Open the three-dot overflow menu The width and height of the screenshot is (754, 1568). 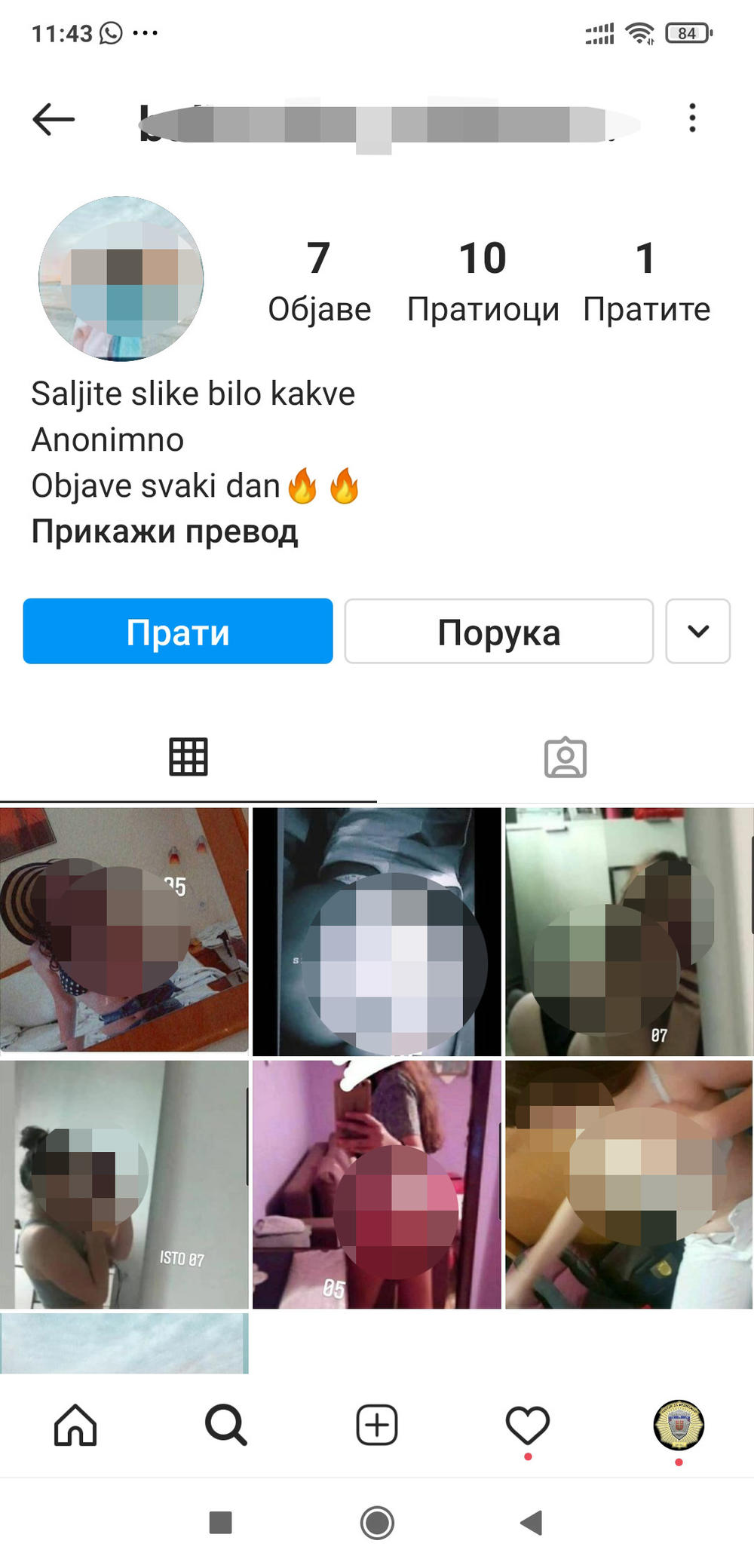tap(691, 118)
